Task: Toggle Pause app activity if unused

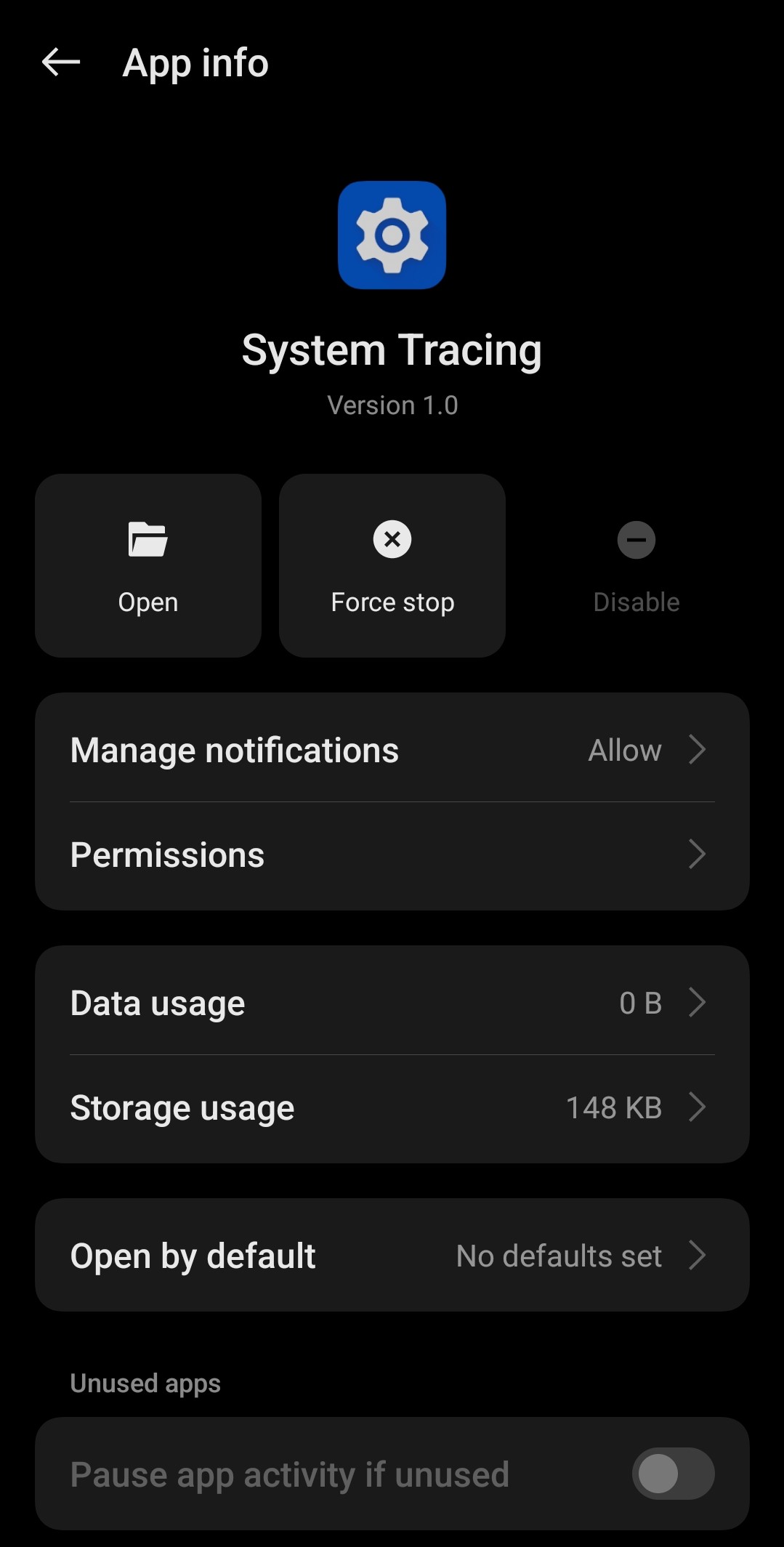Action: tap(673, 1474)
